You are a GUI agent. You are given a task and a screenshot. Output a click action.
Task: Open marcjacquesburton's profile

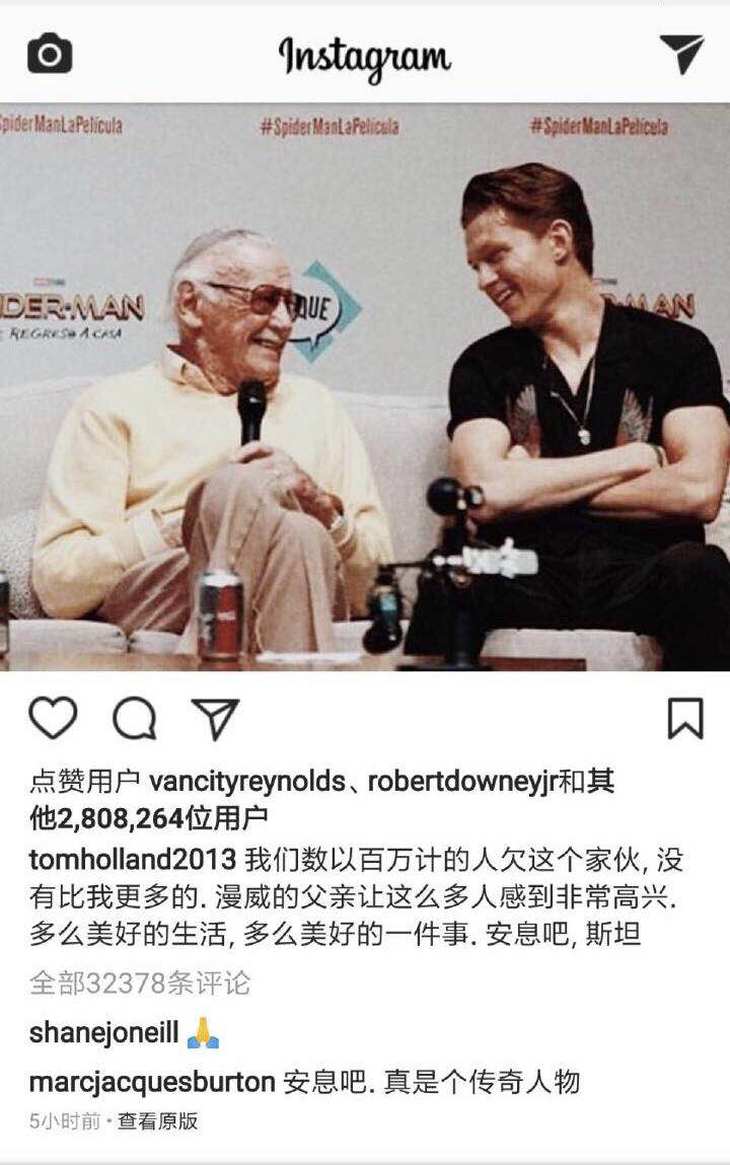click(152, 1081)
